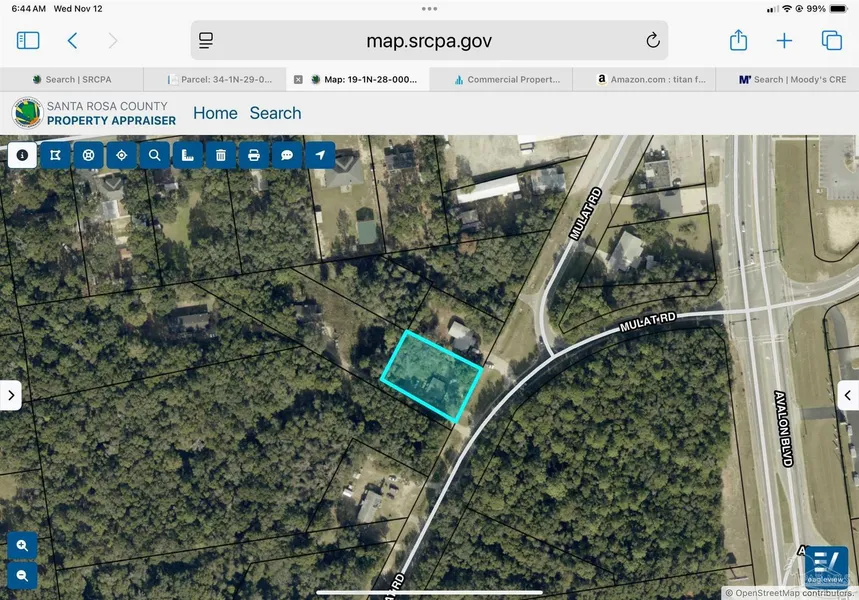Select the info identify tool
This screenshot has height=600, width=859.
point(23,155)
